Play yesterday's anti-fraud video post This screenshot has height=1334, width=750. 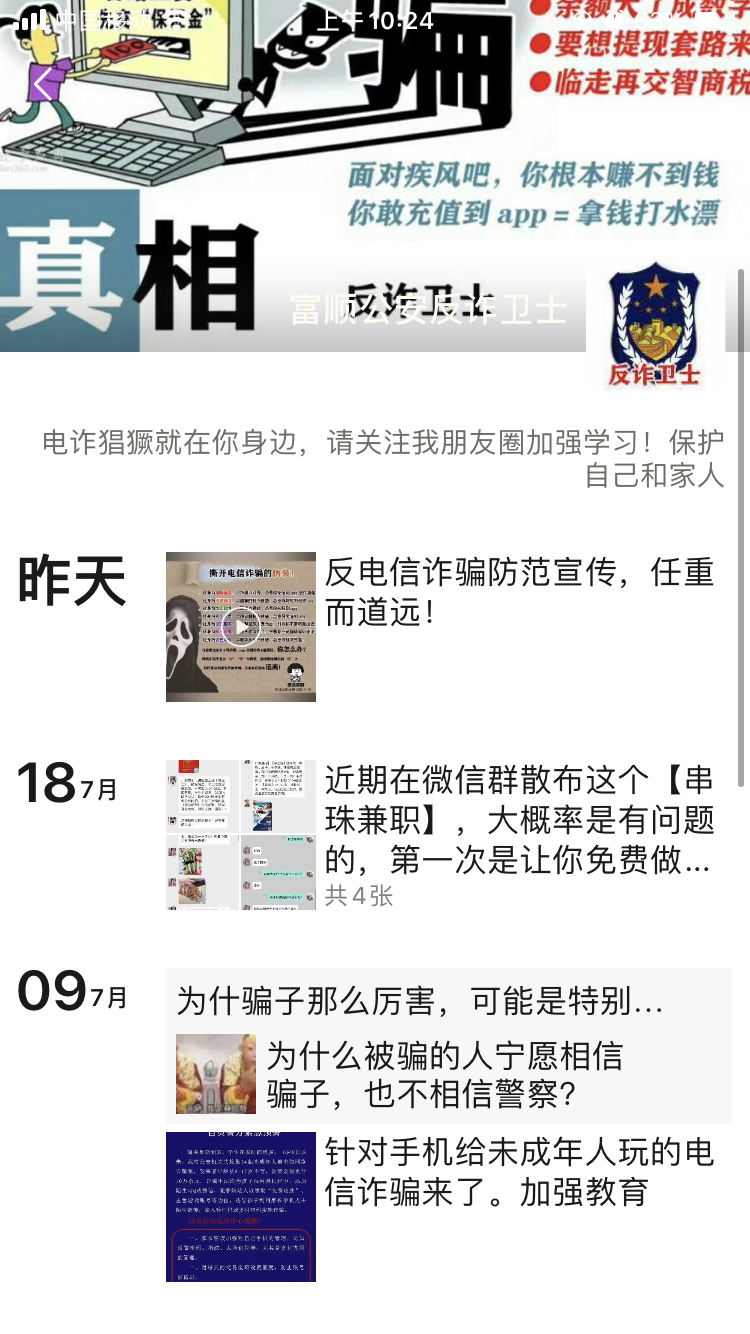click(x=240, y=627)
